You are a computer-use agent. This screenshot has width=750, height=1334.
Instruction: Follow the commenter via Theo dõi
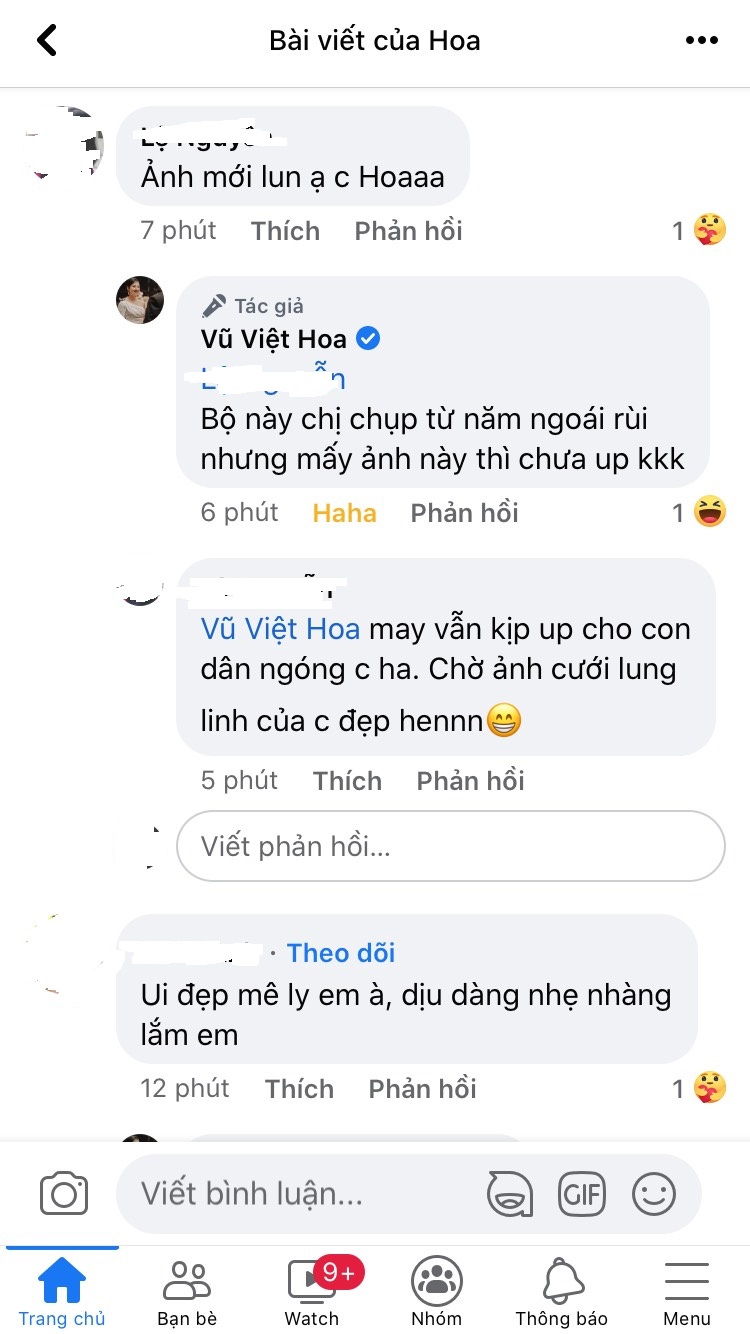340,953
